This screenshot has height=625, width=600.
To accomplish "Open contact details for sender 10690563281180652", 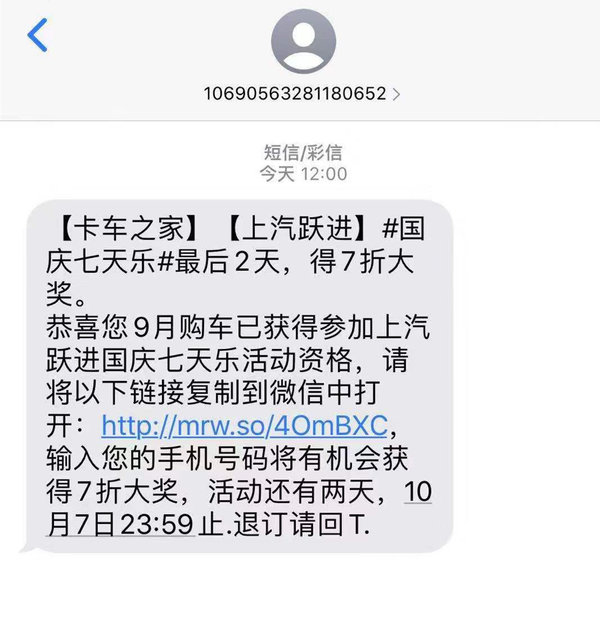I will coord(302,95).
